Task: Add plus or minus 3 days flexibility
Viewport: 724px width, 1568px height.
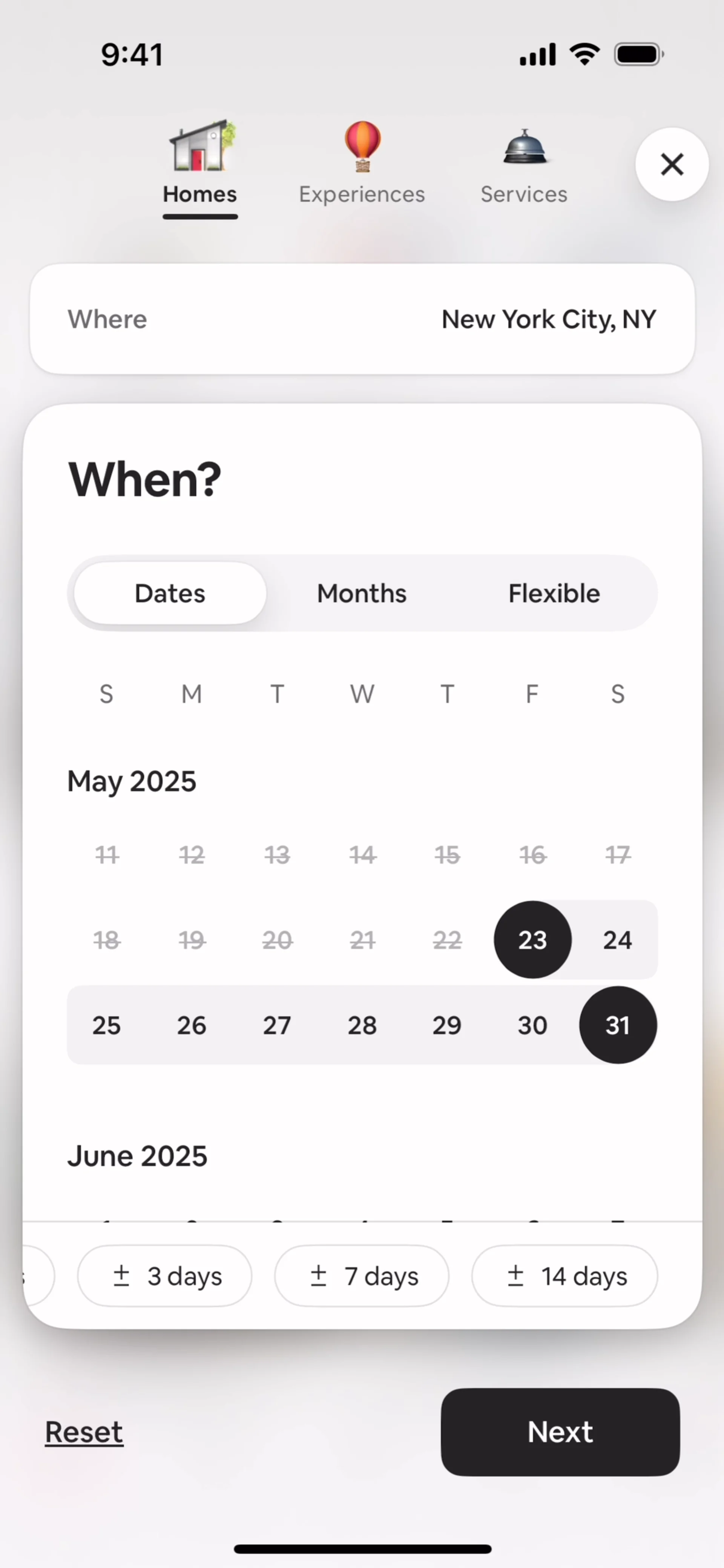Action: tap(165, 1276)
